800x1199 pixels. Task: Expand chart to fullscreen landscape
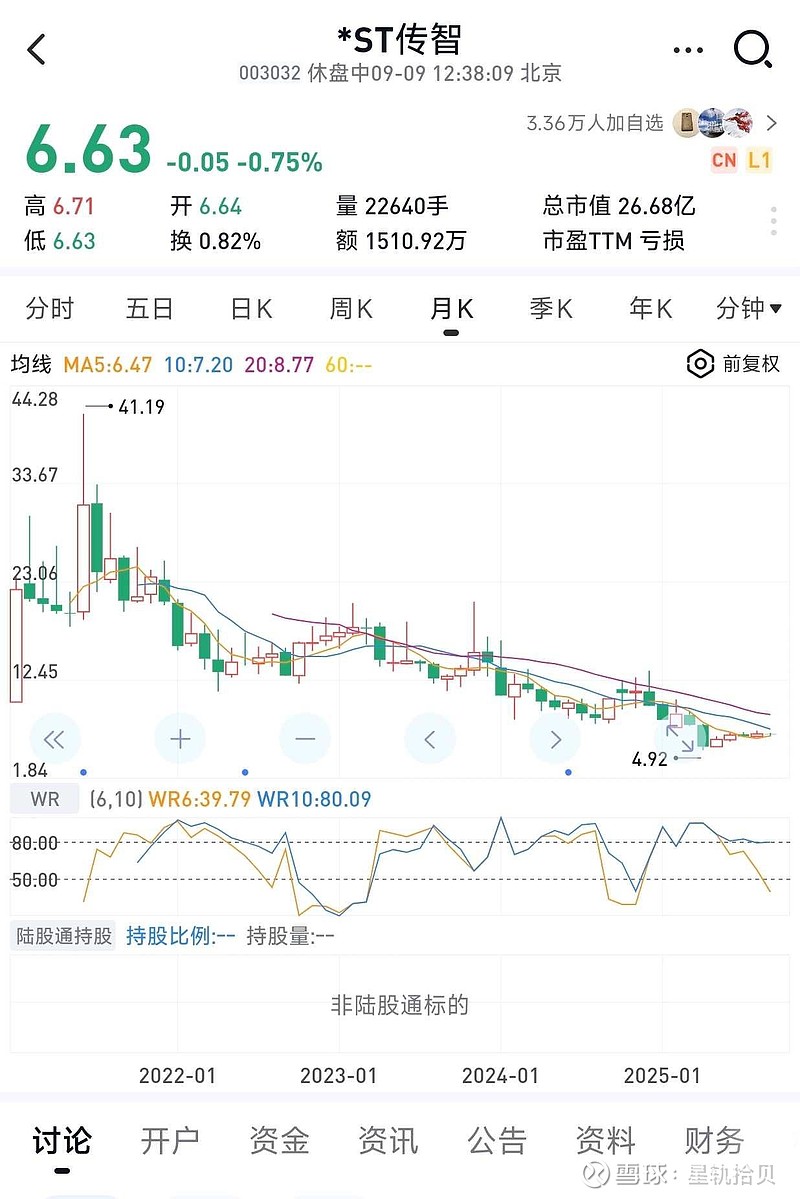click(681, 738)
